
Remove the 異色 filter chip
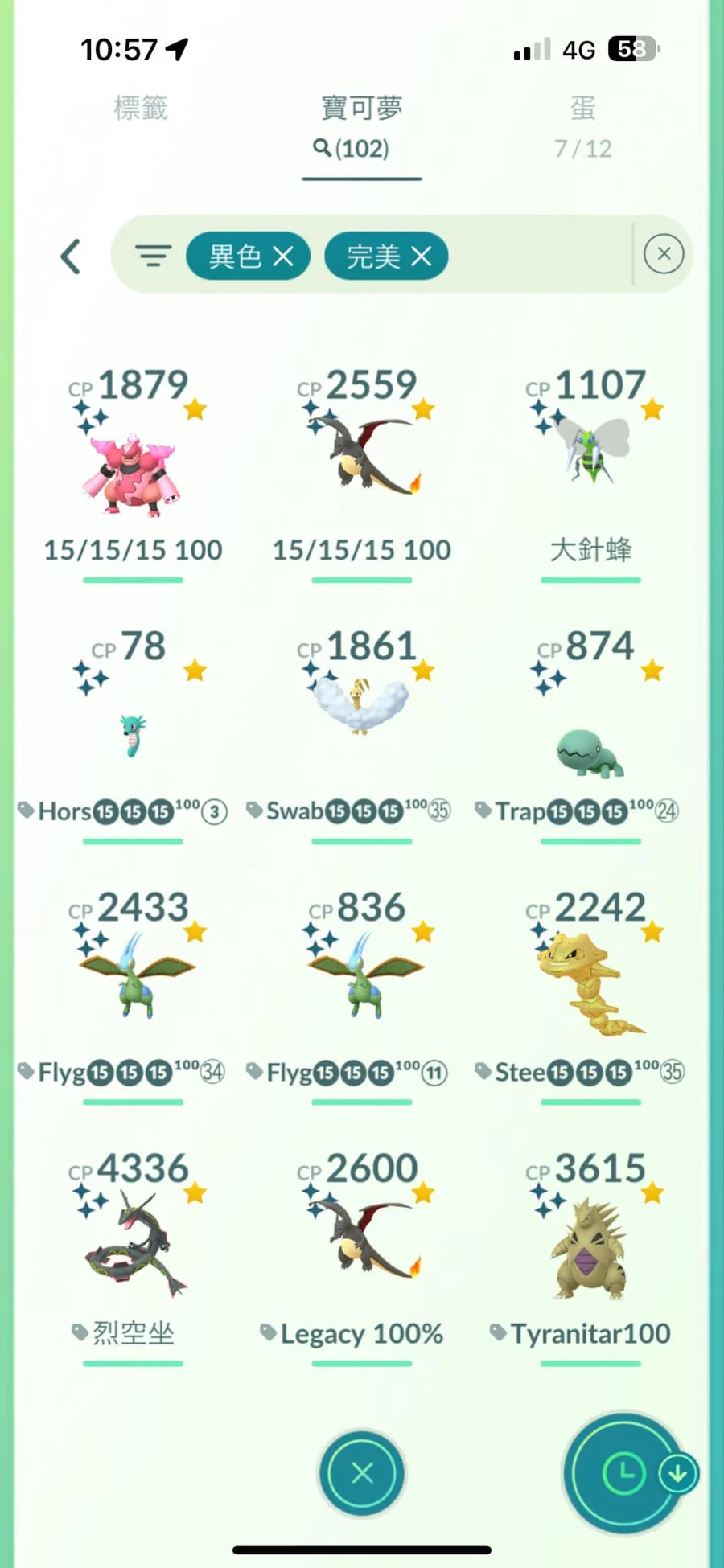tap(283, 257)
